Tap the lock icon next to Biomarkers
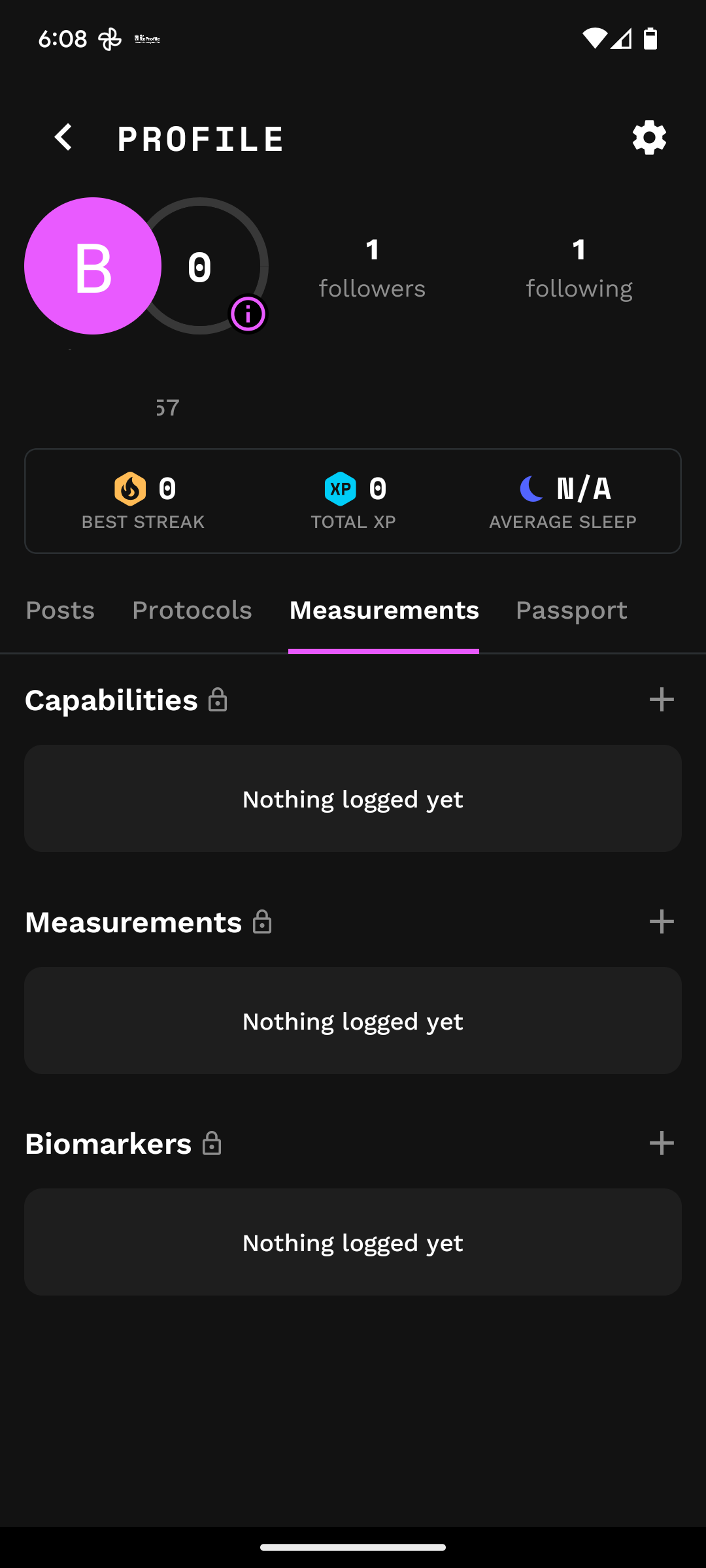The width and height of the screenshot is (706, 1568). tap(212, 1143)
